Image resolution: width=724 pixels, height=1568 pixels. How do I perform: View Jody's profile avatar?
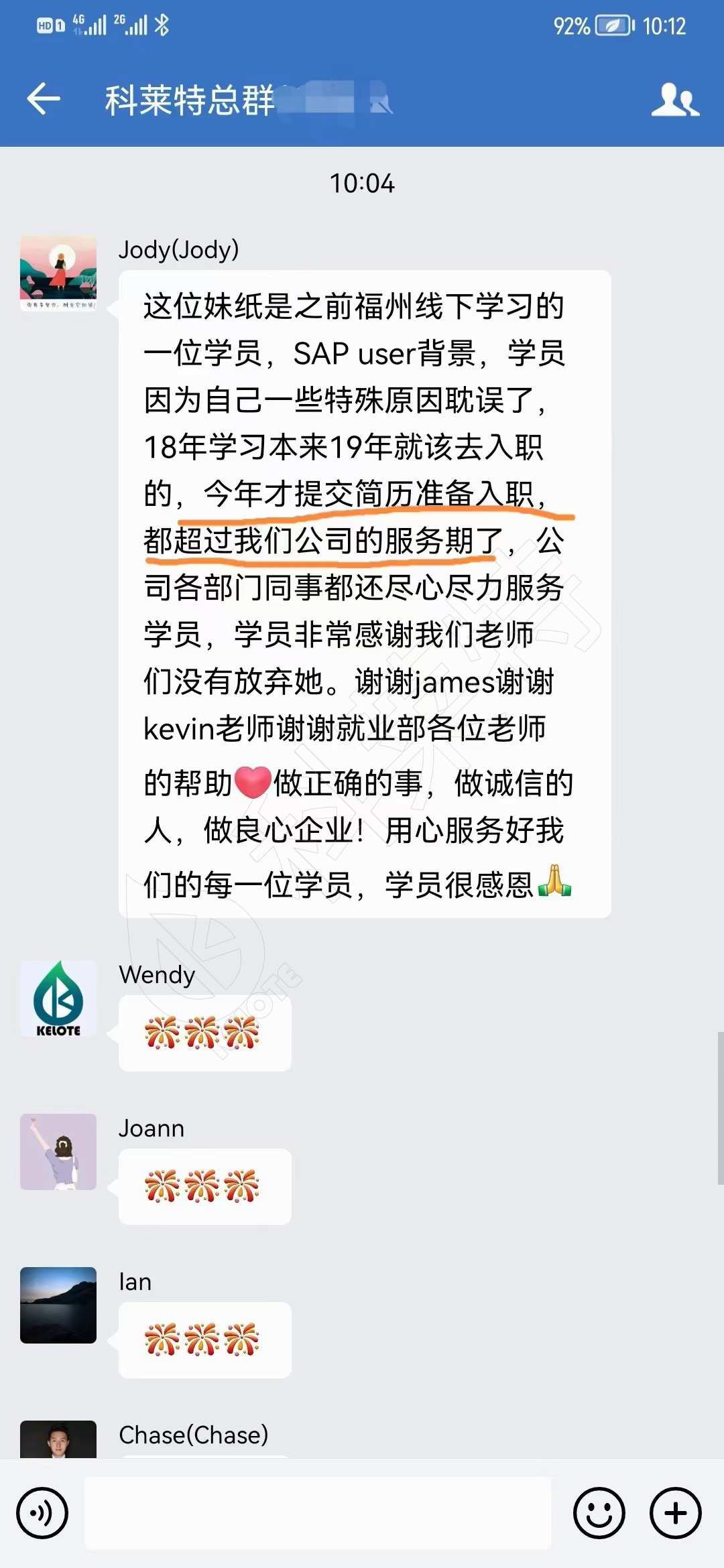point(58,273)
